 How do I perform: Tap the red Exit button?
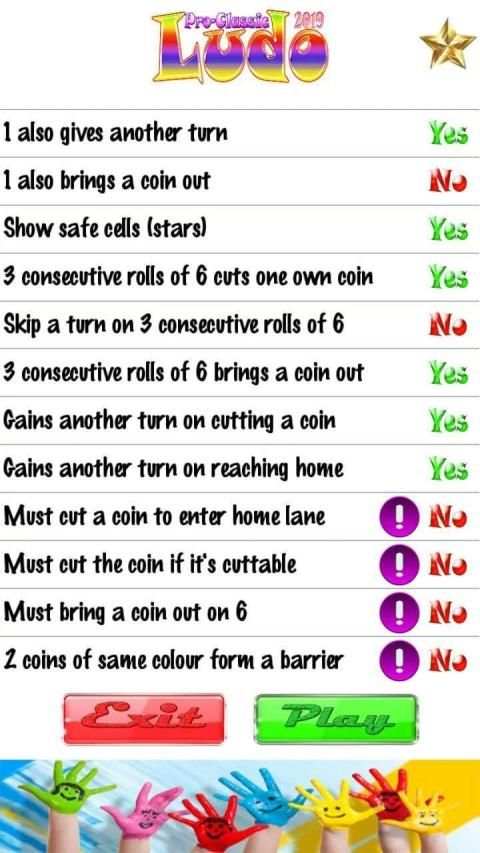click(144, 719)
